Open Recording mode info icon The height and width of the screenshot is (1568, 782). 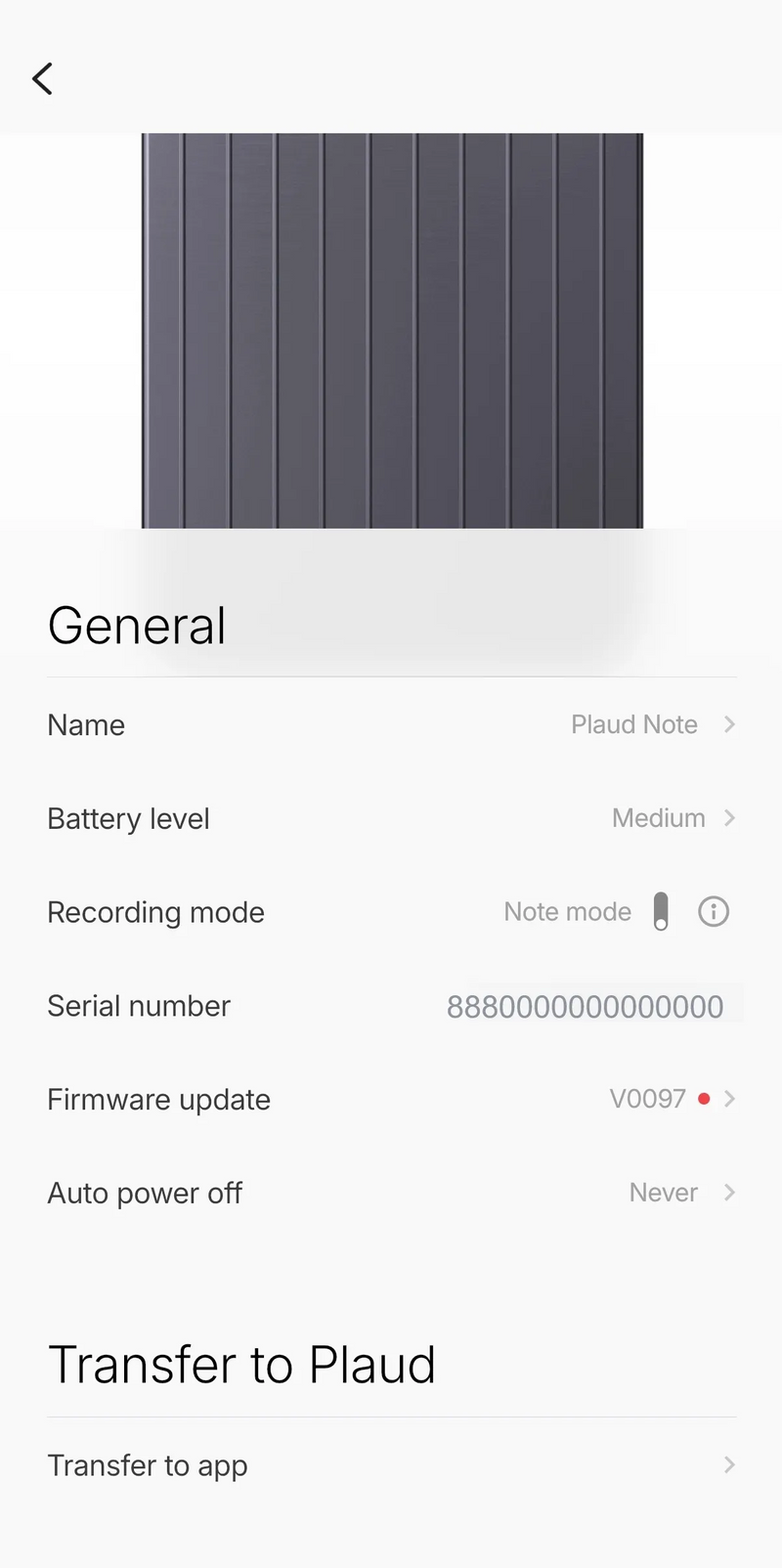tap(714, 912)
